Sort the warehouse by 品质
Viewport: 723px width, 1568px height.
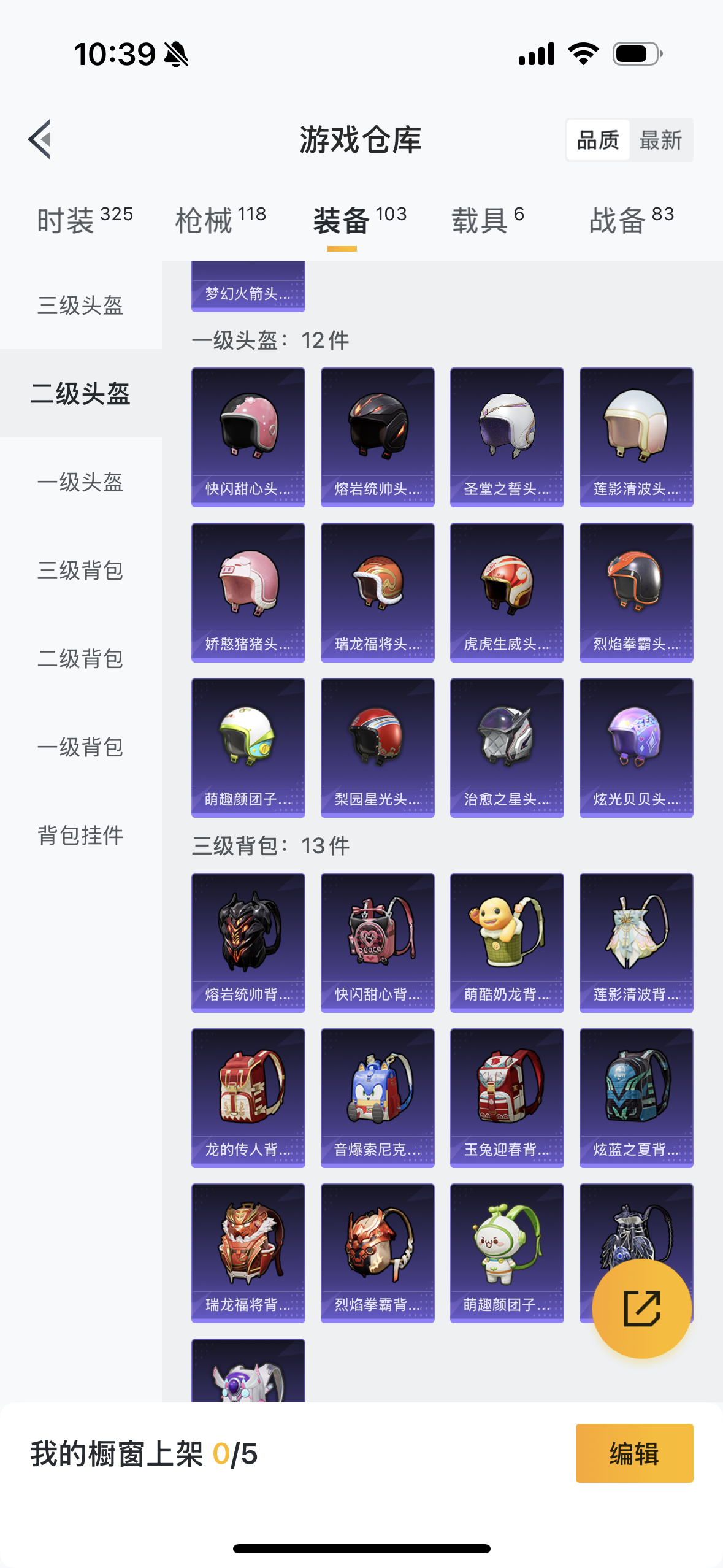click(598, 140)
